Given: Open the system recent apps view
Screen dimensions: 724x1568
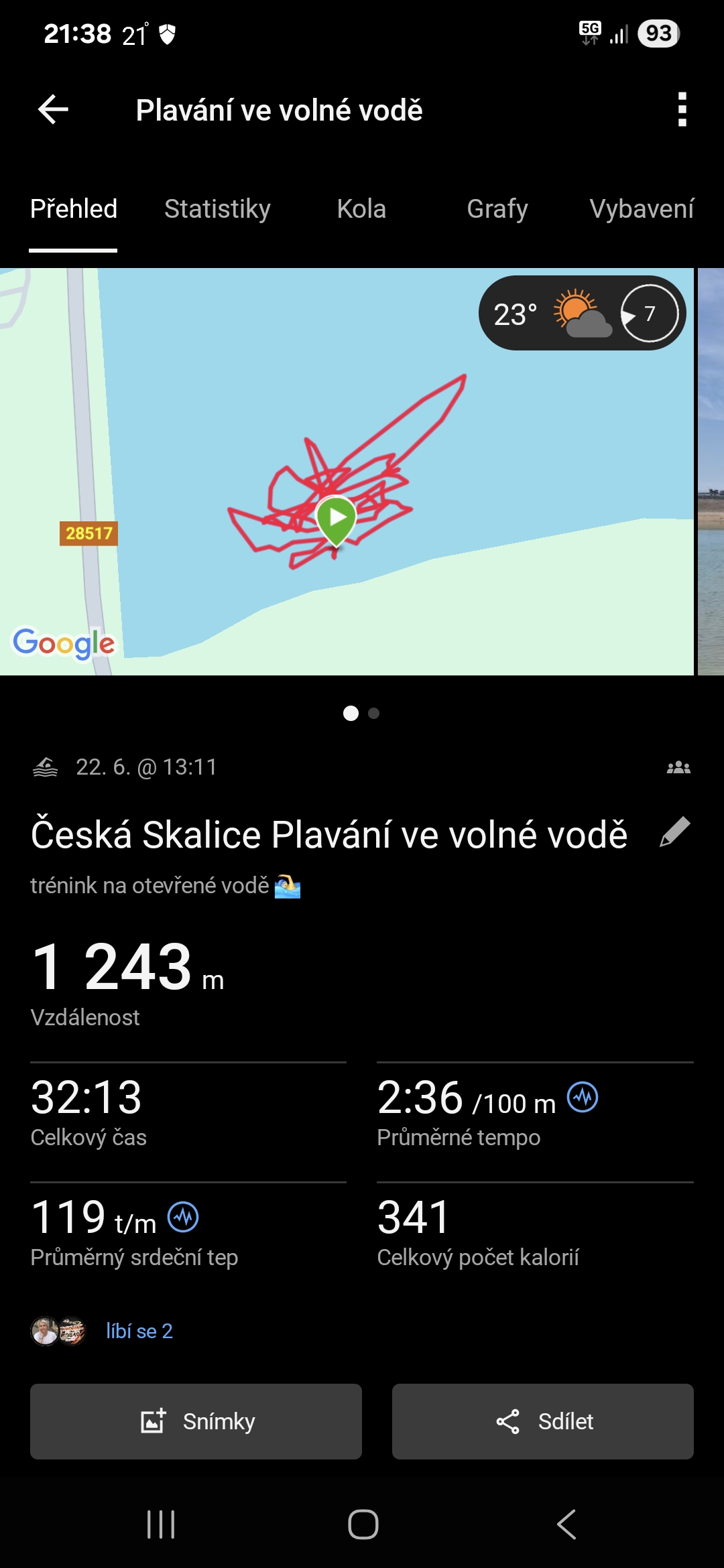Looking at the screenshot, I should click(x=161, y=1524).
